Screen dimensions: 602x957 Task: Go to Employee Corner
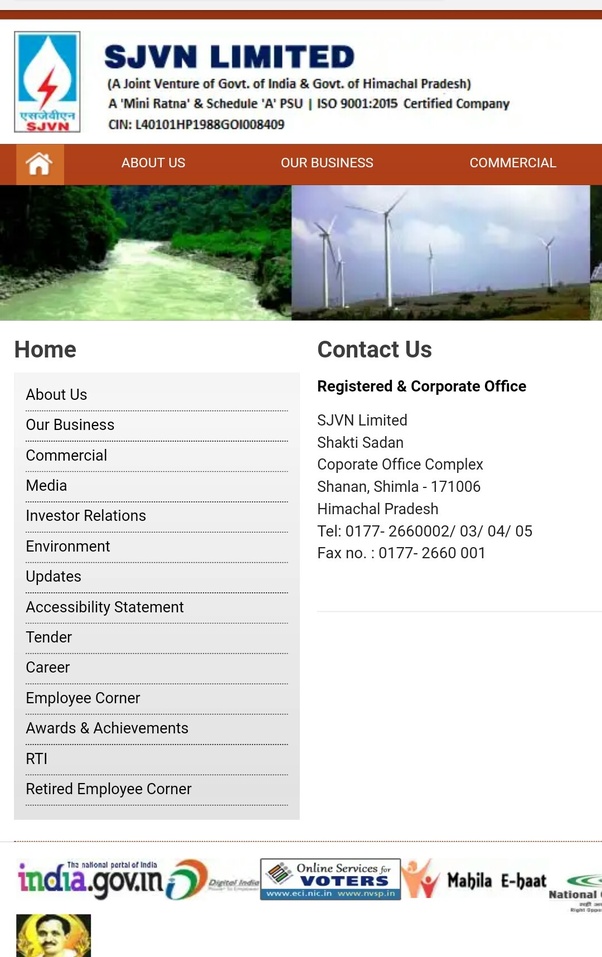(83, 698)
